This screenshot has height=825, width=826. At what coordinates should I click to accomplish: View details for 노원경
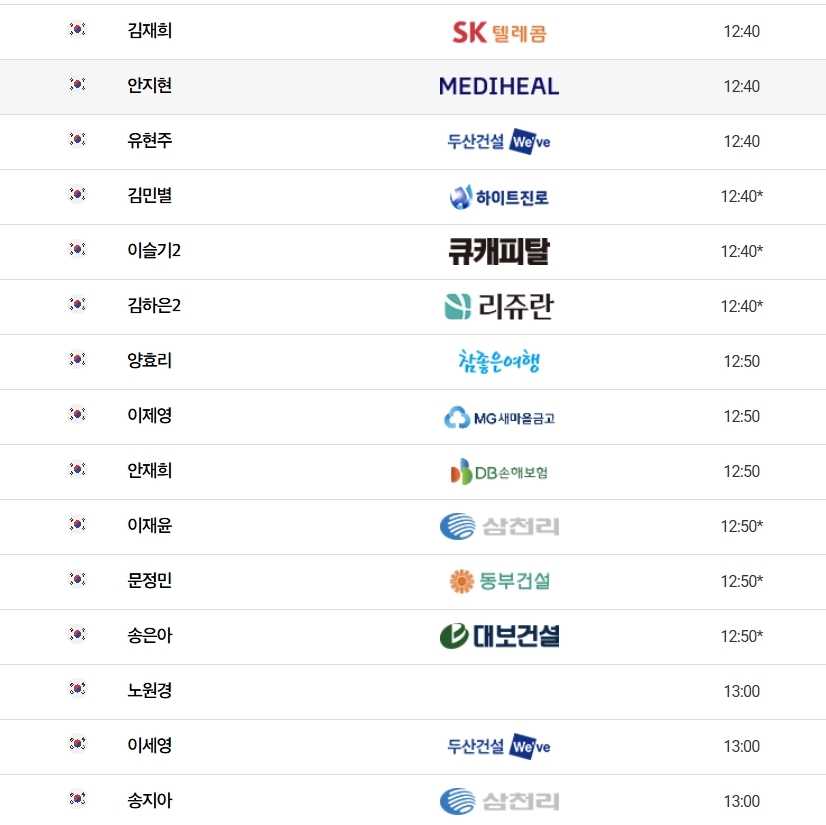pos(150,691)
